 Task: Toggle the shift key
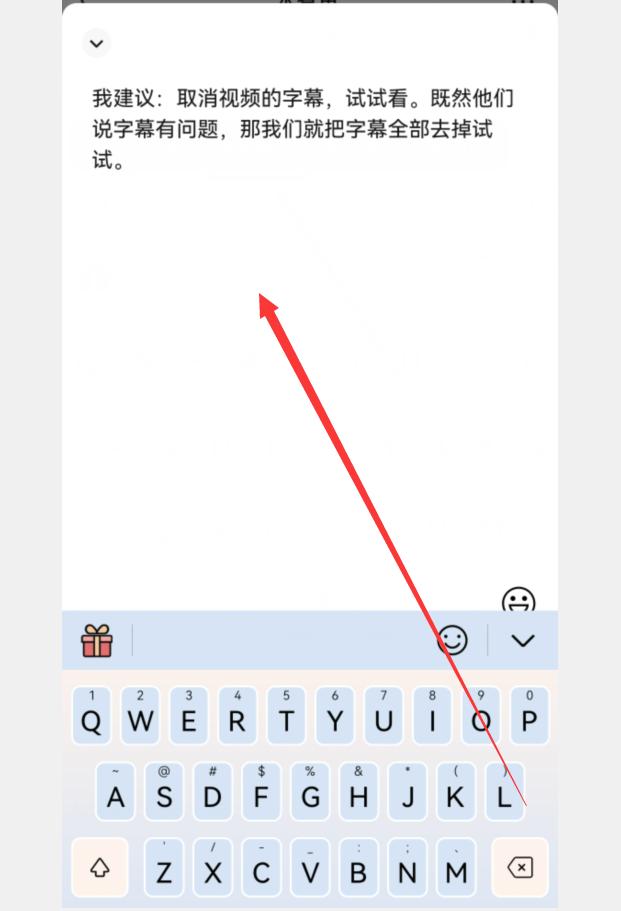point(100,867)
